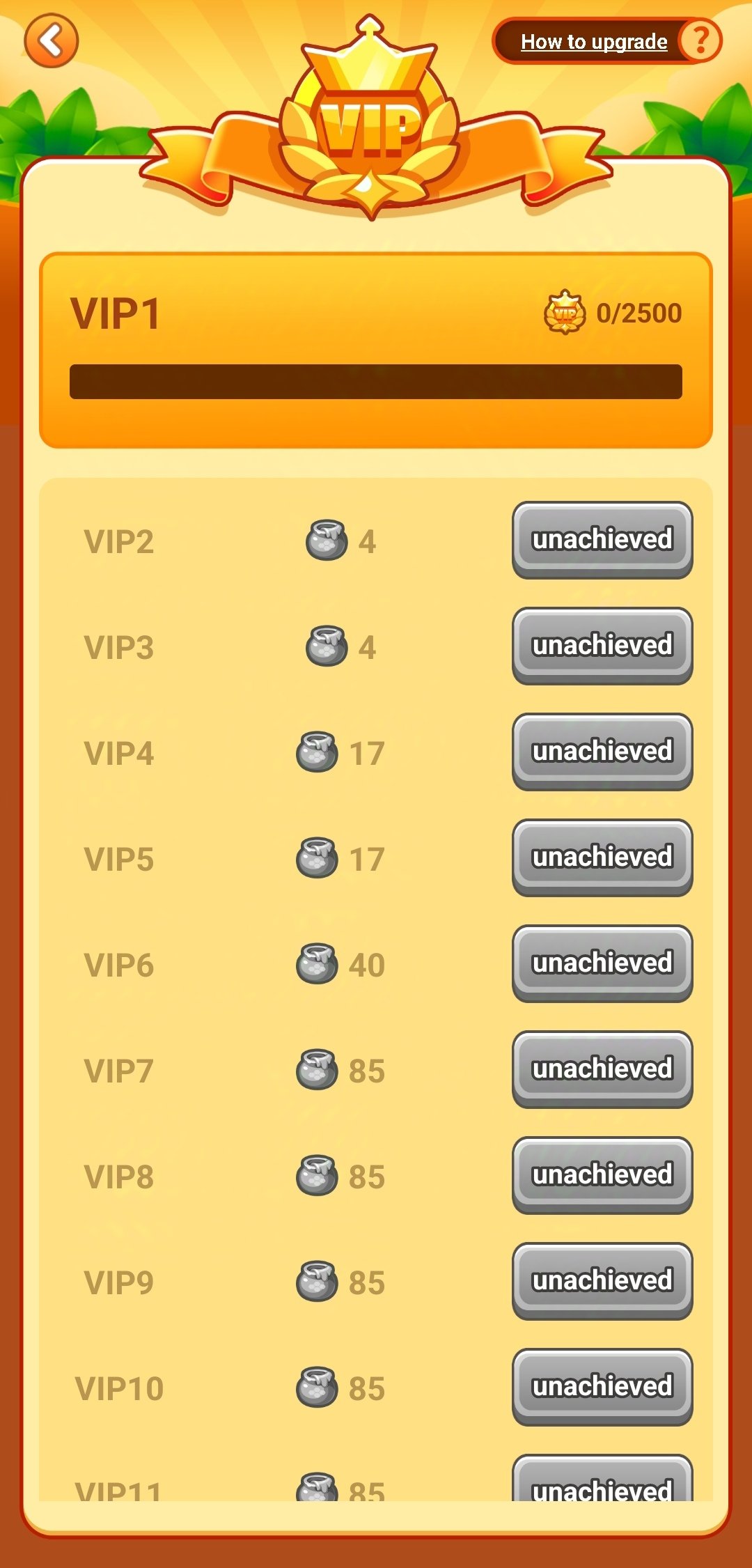Tap the question mark help icon
This screenshot has height=1568, width=752.
(700, 41)
